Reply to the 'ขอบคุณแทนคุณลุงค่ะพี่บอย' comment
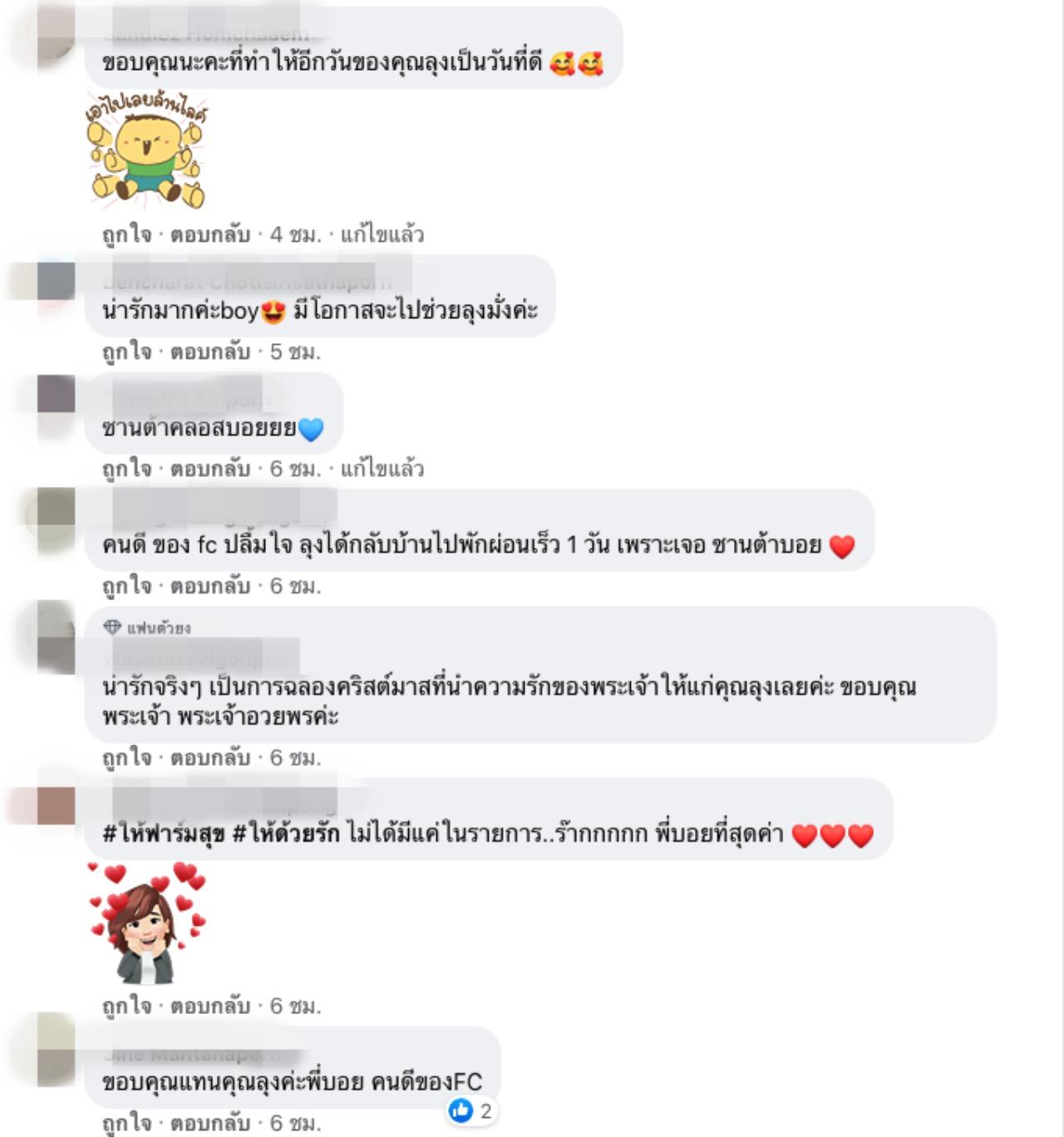Image resolution: width=1064 pixels, height=1137 pixels. (209, 1123)
